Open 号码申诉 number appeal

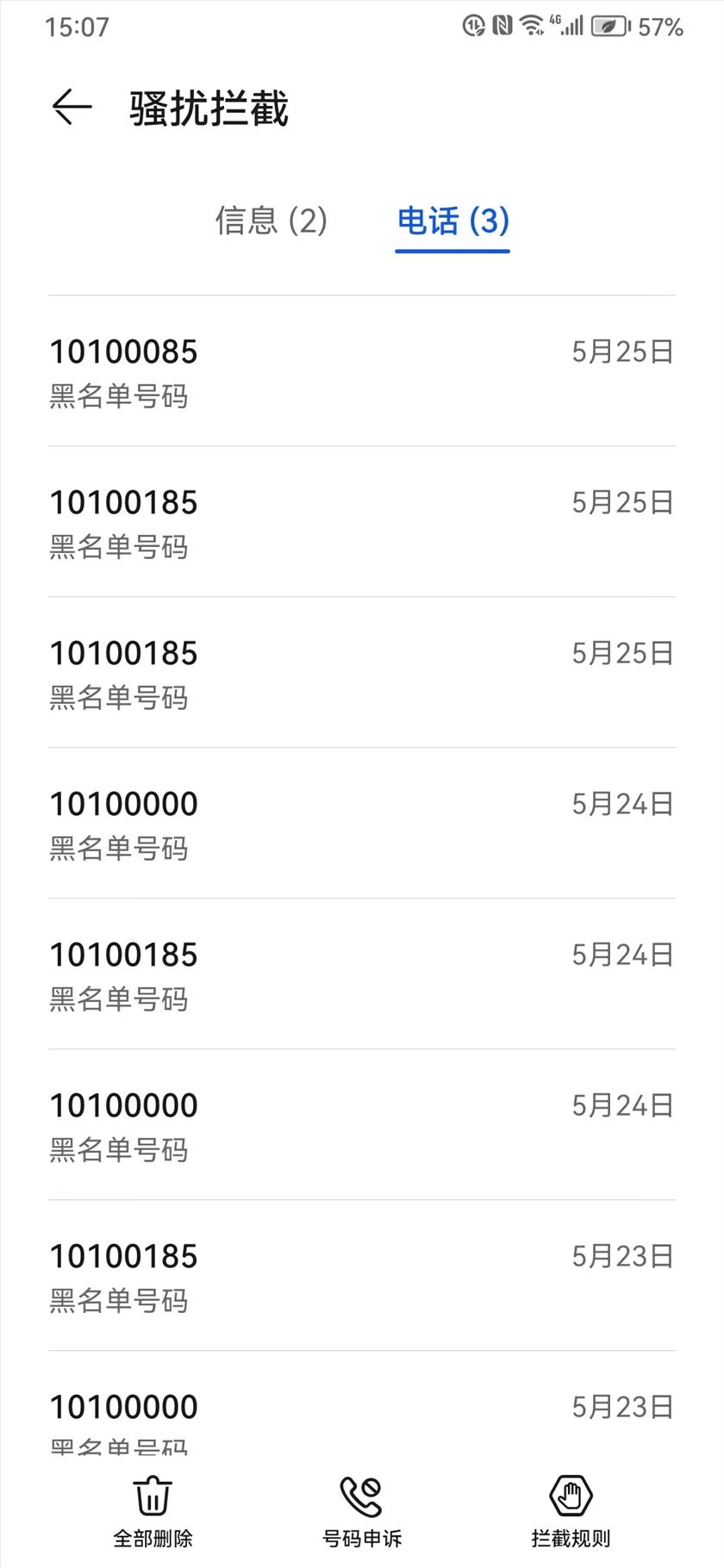click(x=362, y=1511)
